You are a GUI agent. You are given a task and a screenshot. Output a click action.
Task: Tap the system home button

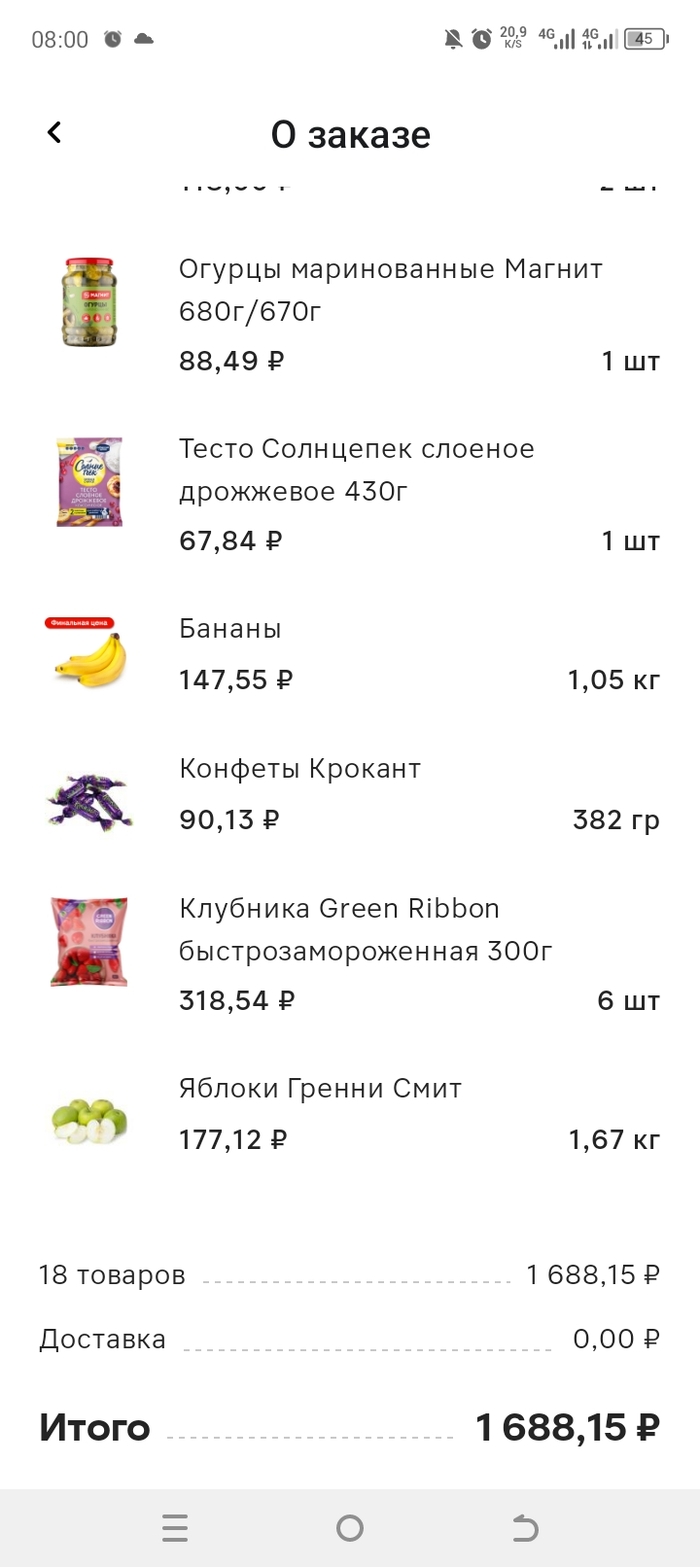(x=349, y=1528)
